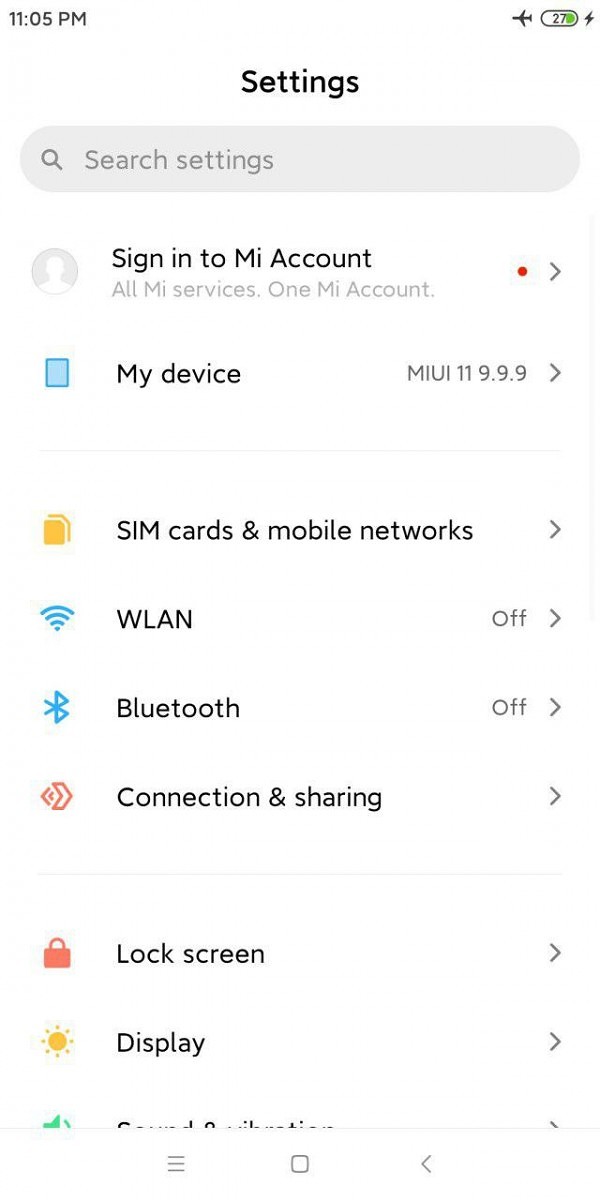Open Lock screen settings

300,954
